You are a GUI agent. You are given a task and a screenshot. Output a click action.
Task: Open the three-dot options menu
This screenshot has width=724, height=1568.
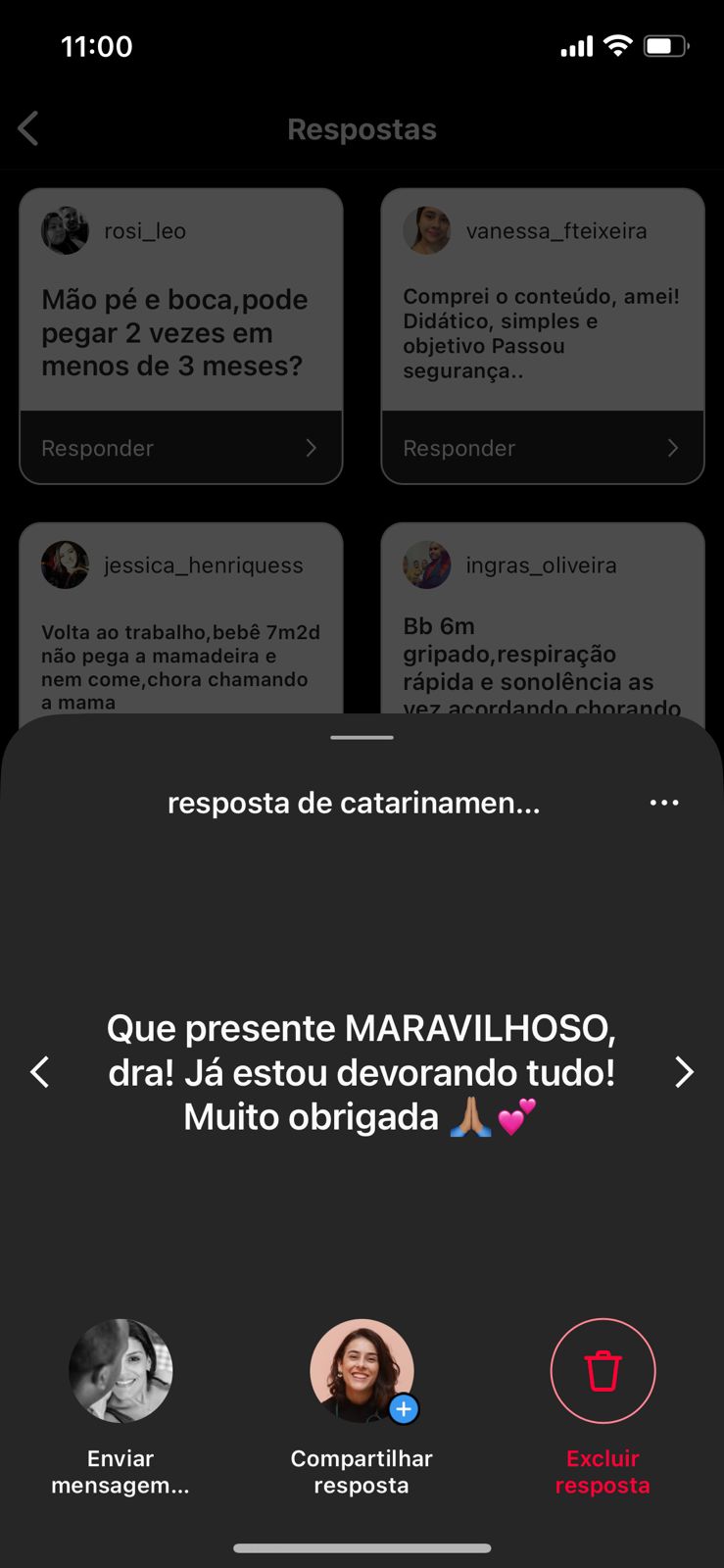664,803
